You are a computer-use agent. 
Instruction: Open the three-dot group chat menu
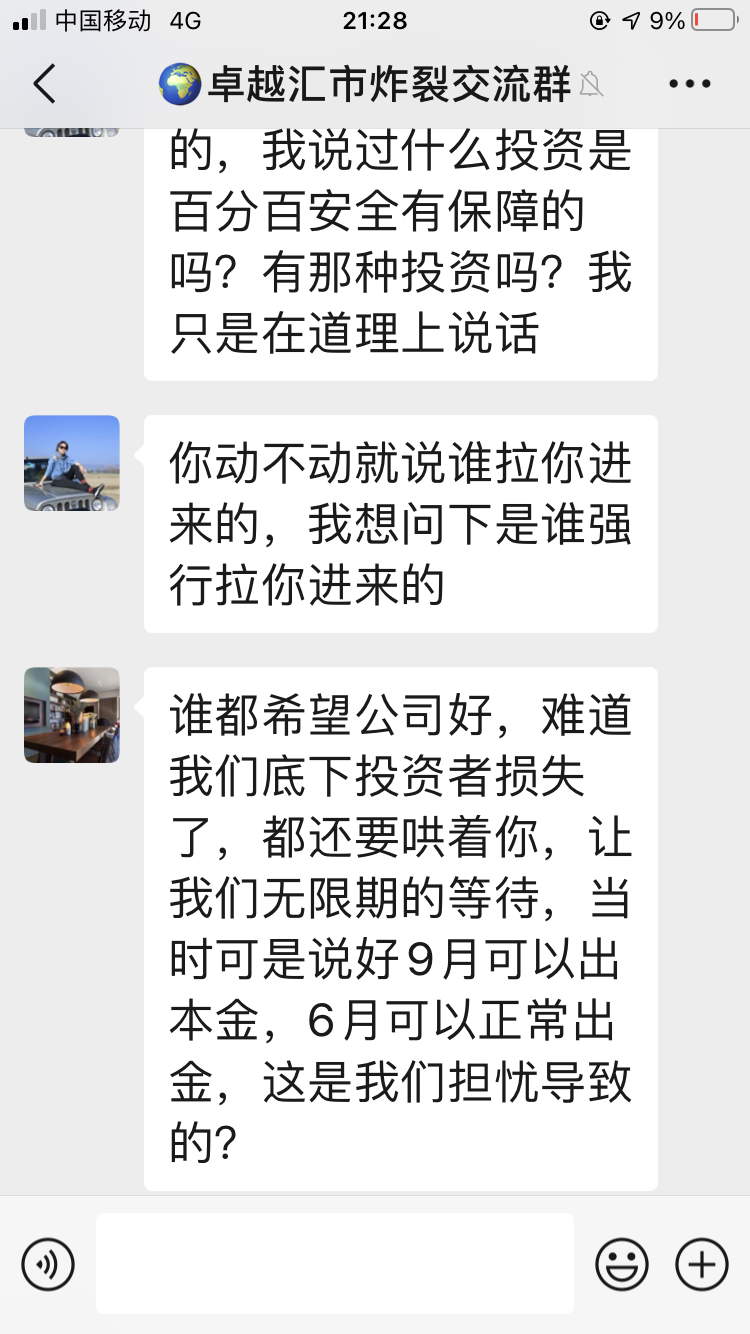point(689,85)
